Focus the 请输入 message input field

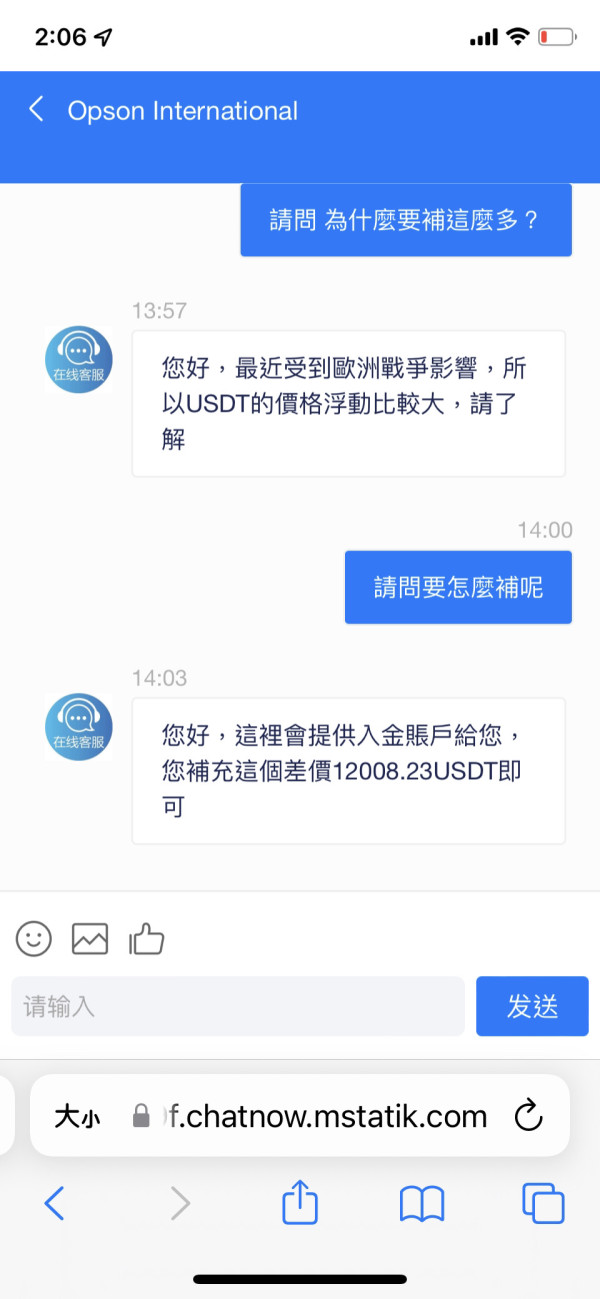238,1006
